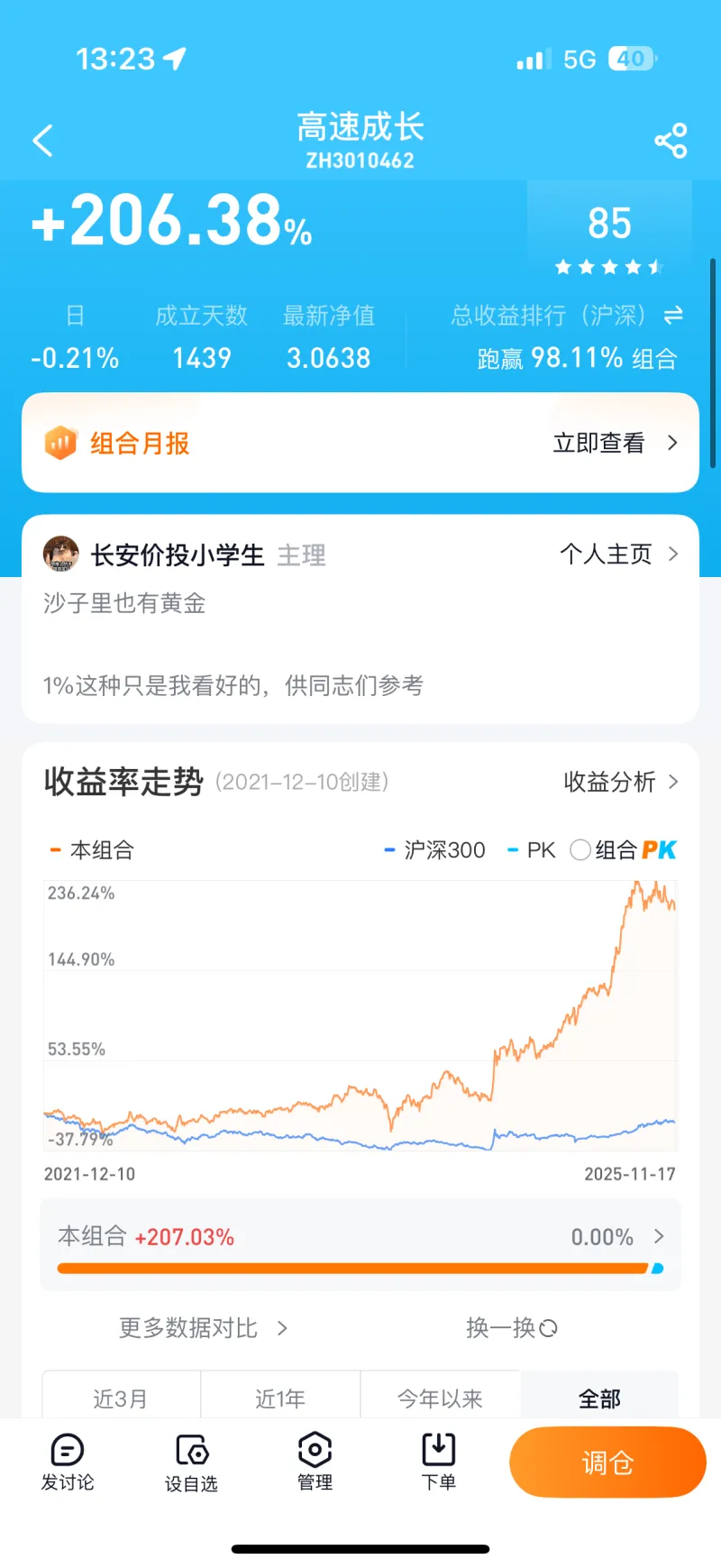Tap the orange 调仓 button

pyautogui.click(x=607, y=1462)
